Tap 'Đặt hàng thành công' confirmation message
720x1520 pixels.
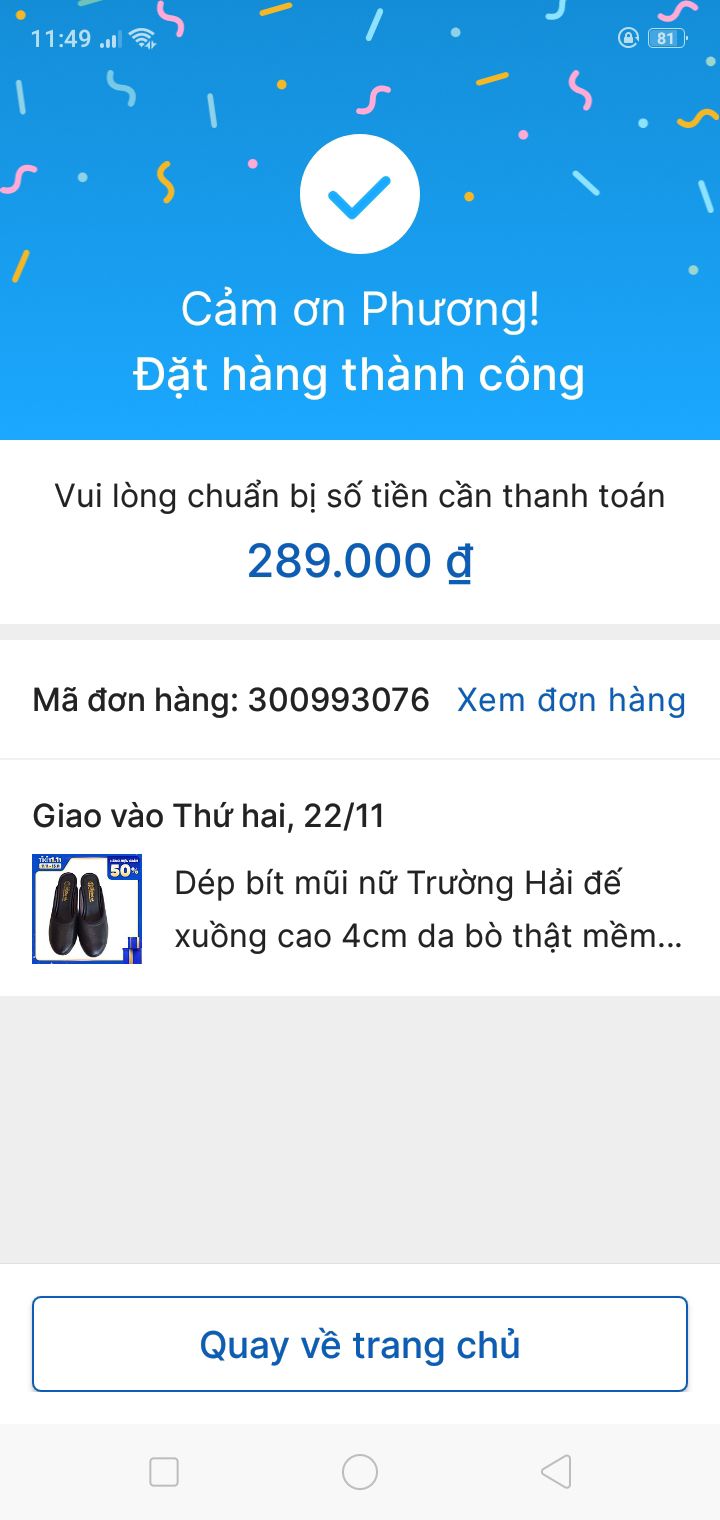(360, 375)
